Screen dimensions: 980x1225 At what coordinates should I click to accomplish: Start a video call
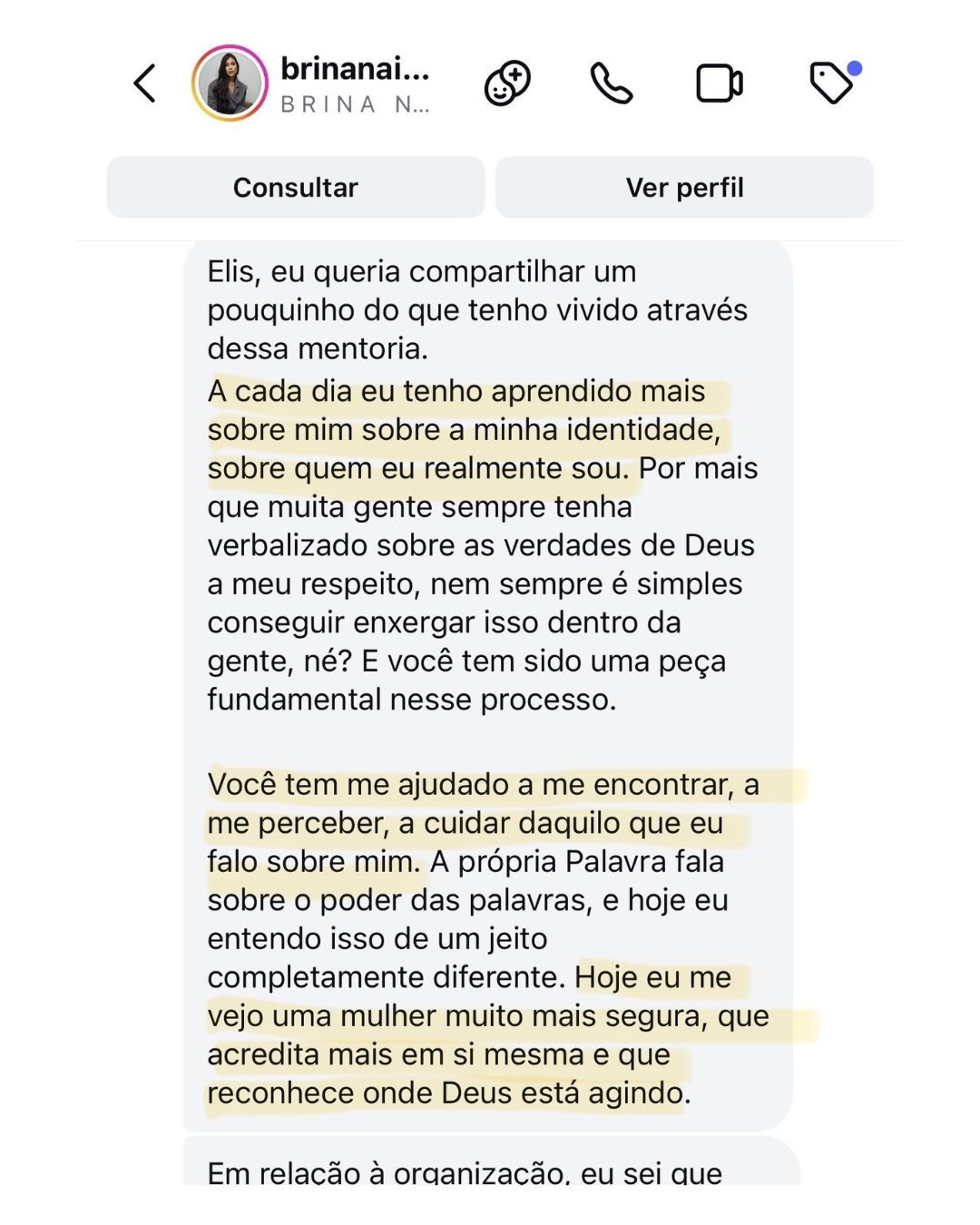pos(720,83)
